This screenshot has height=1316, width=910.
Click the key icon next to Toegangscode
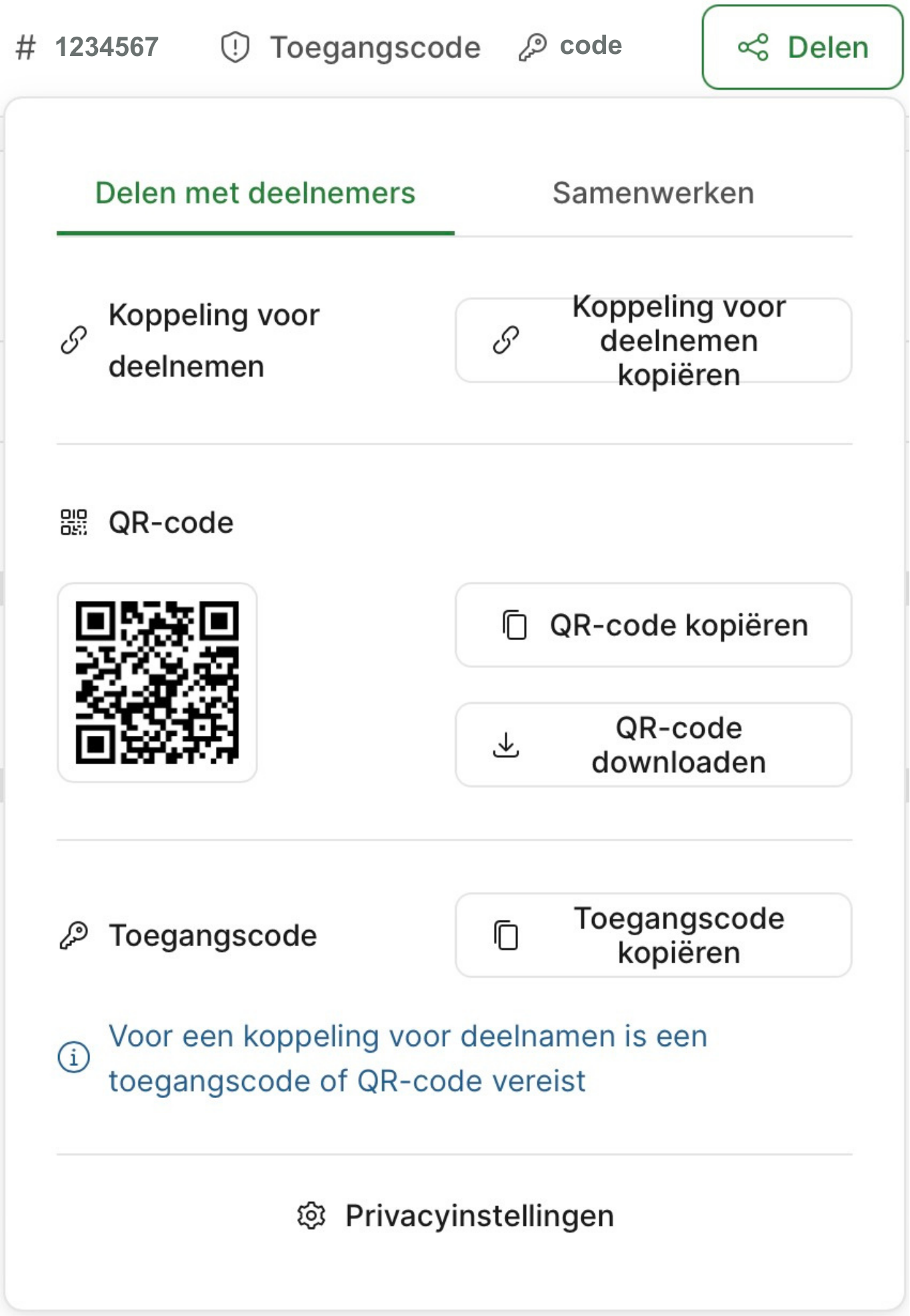point(73,935)
